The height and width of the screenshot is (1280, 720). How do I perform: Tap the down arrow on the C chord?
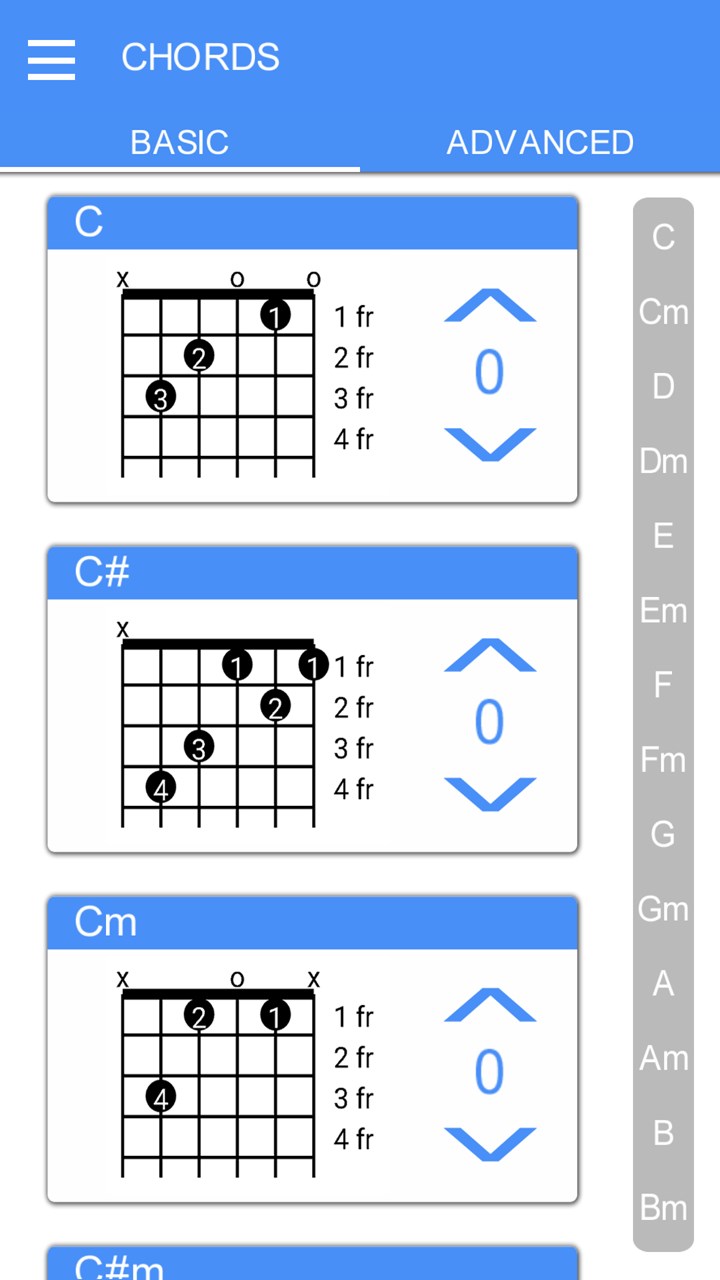[x=490, y=443]
